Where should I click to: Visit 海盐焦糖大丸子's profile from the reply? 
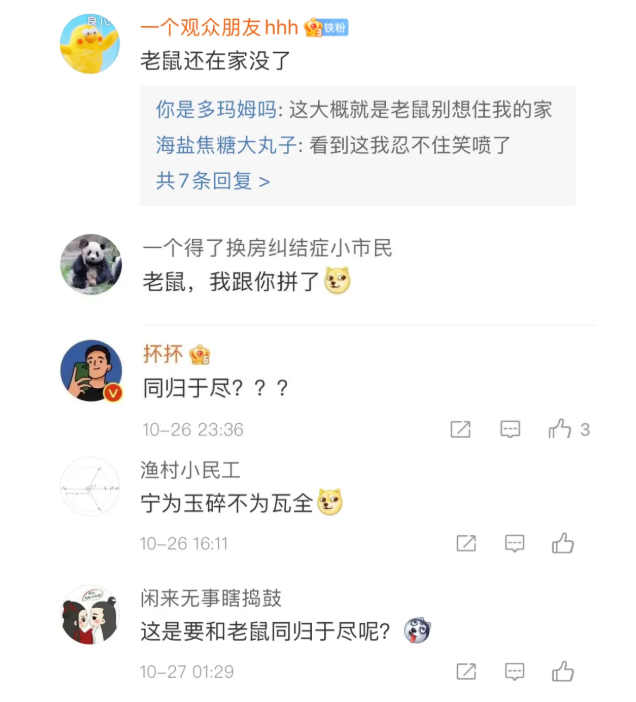tap(227, 145)
